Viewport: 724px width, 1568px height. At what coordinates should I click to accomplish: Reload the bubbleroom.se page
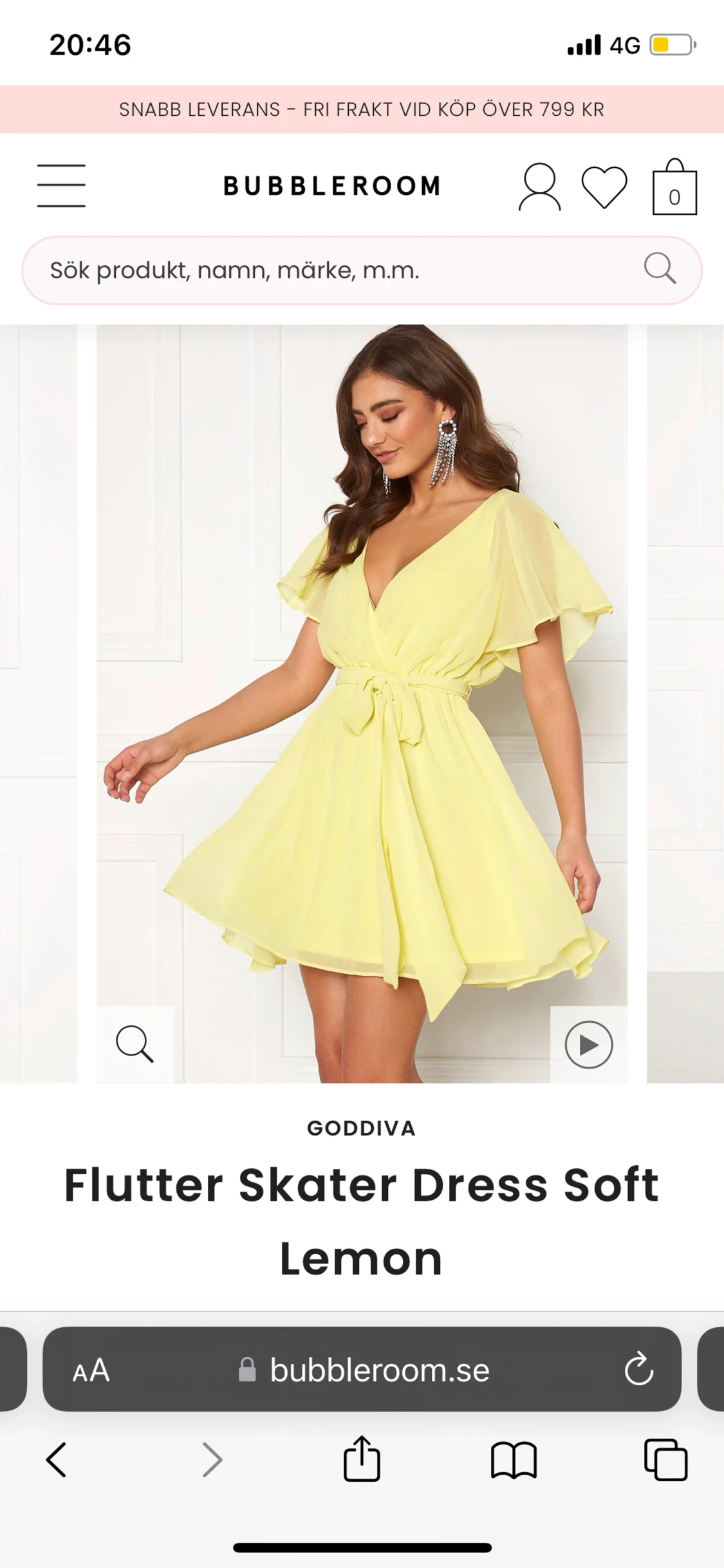pos(638,1369)
